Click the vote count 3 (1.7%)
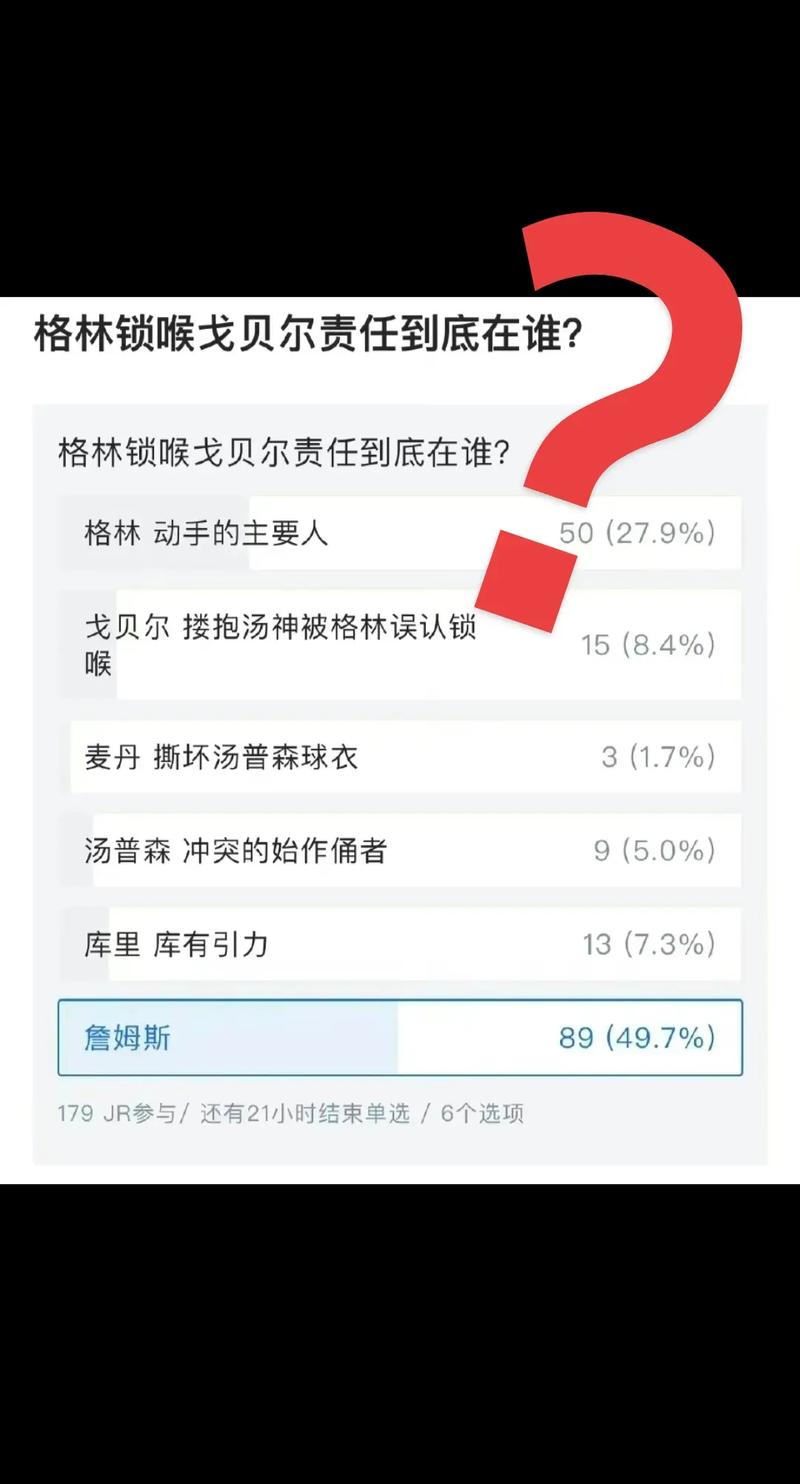 point(655,756)
